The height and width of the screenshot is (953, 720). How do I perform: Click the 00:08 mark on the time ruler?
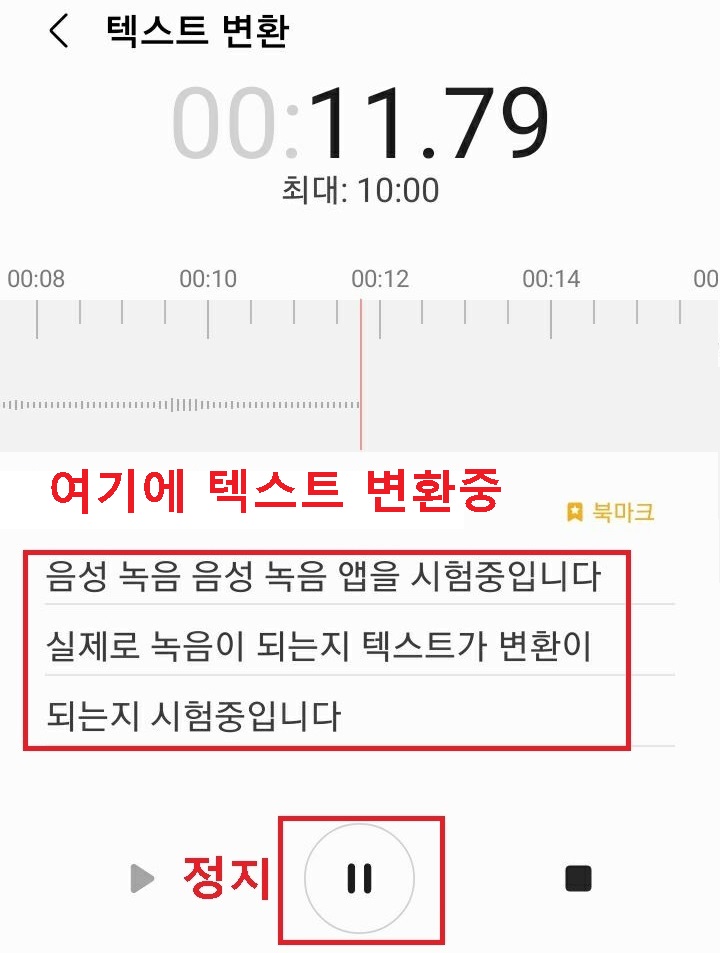click(37, 279)
